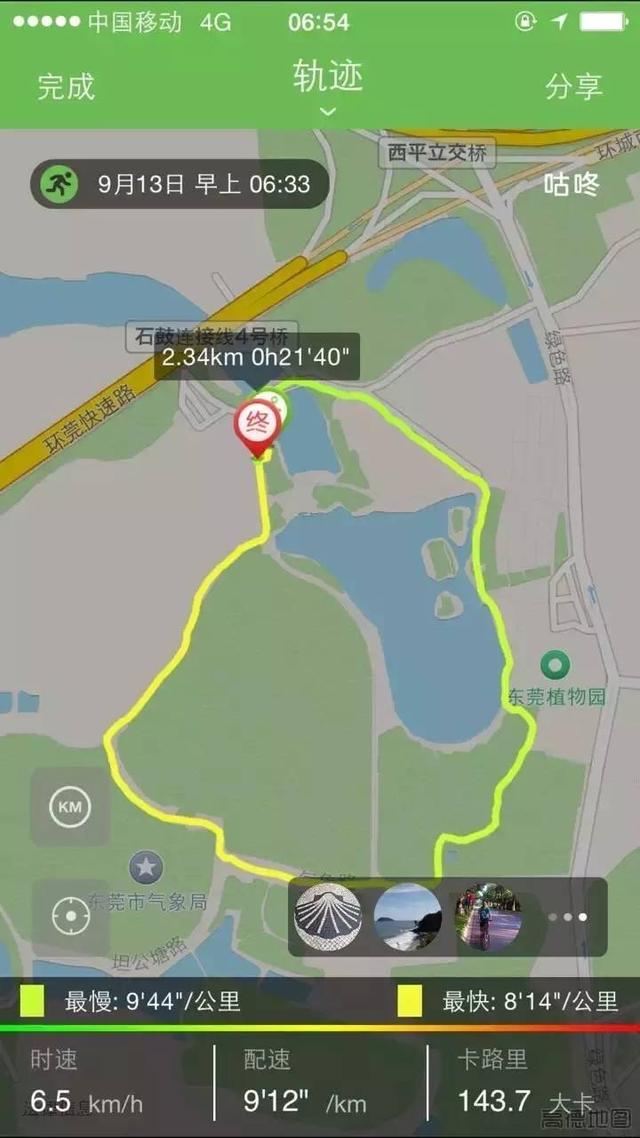Open the cyclist path photo thumbnail

[488, 917]
